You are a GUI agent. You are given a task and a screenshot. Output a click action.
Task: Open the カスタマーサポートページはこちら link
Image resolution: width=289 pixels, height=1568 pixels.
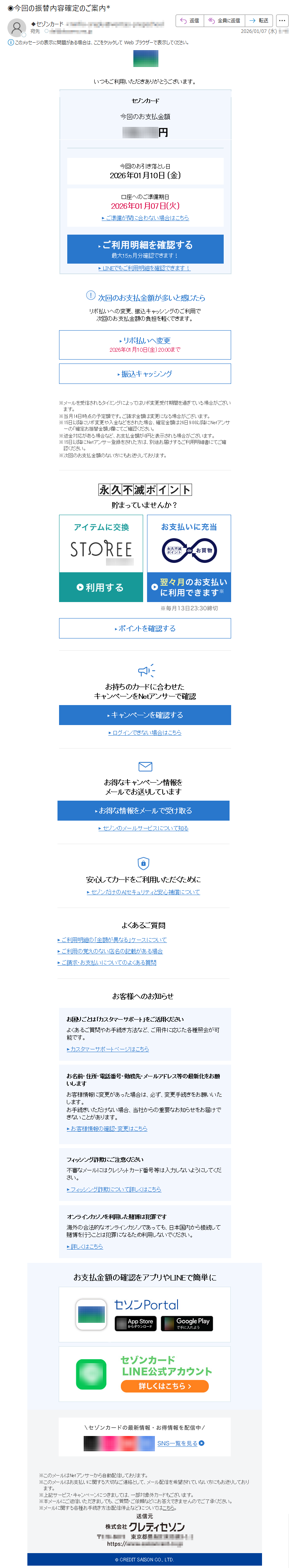[x=108, y=1049]
